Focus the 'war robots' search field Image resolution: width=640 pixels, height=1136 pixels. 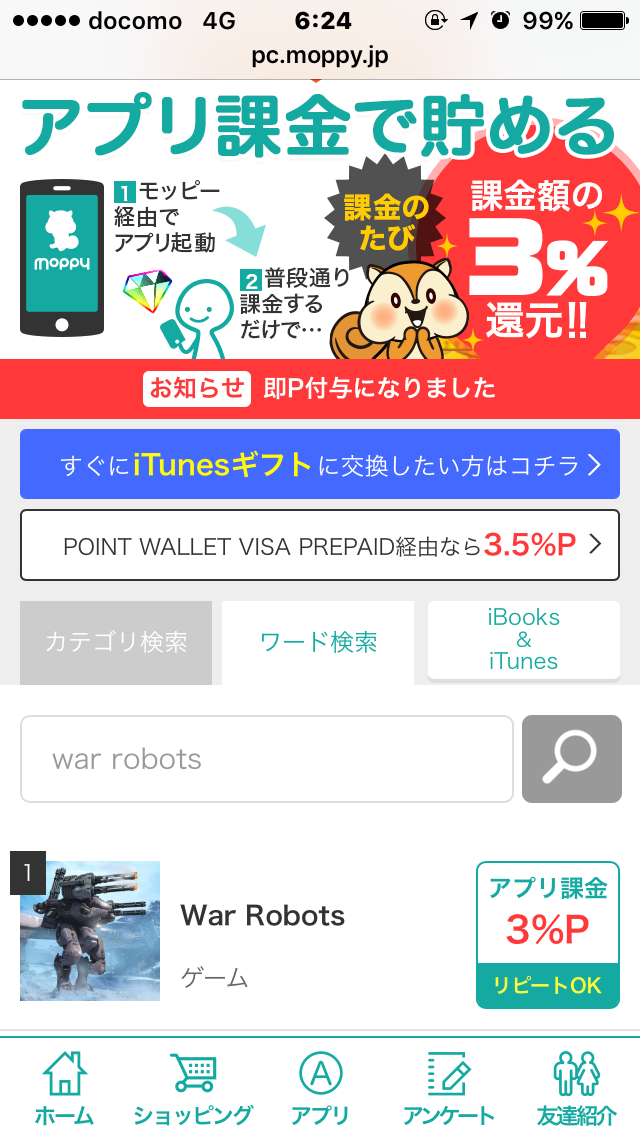pyautogui.click(x=266, y=759)
